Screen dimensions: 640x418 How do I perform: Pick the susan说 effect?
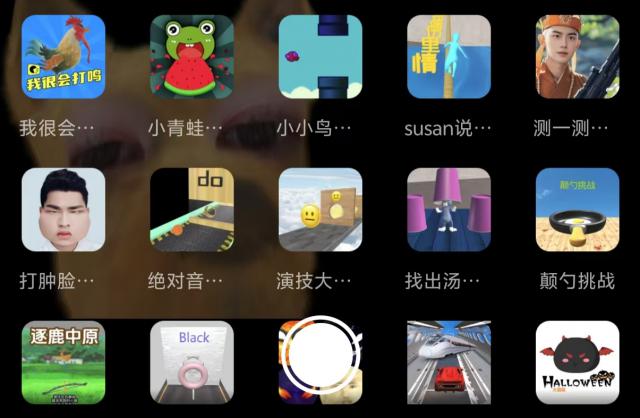pos(448,57)
